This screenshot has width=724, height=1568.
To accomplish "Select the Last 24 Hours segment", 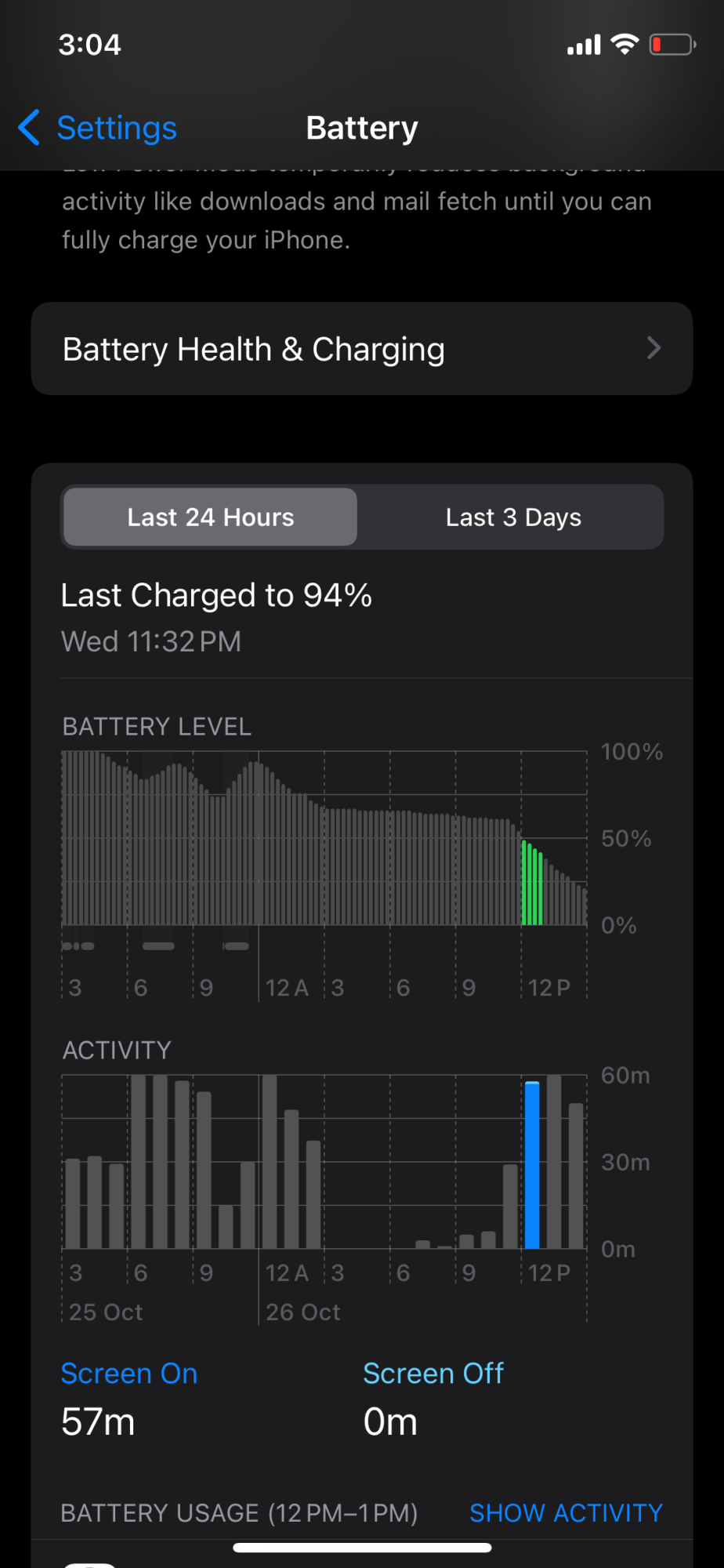I will point(210,517).
